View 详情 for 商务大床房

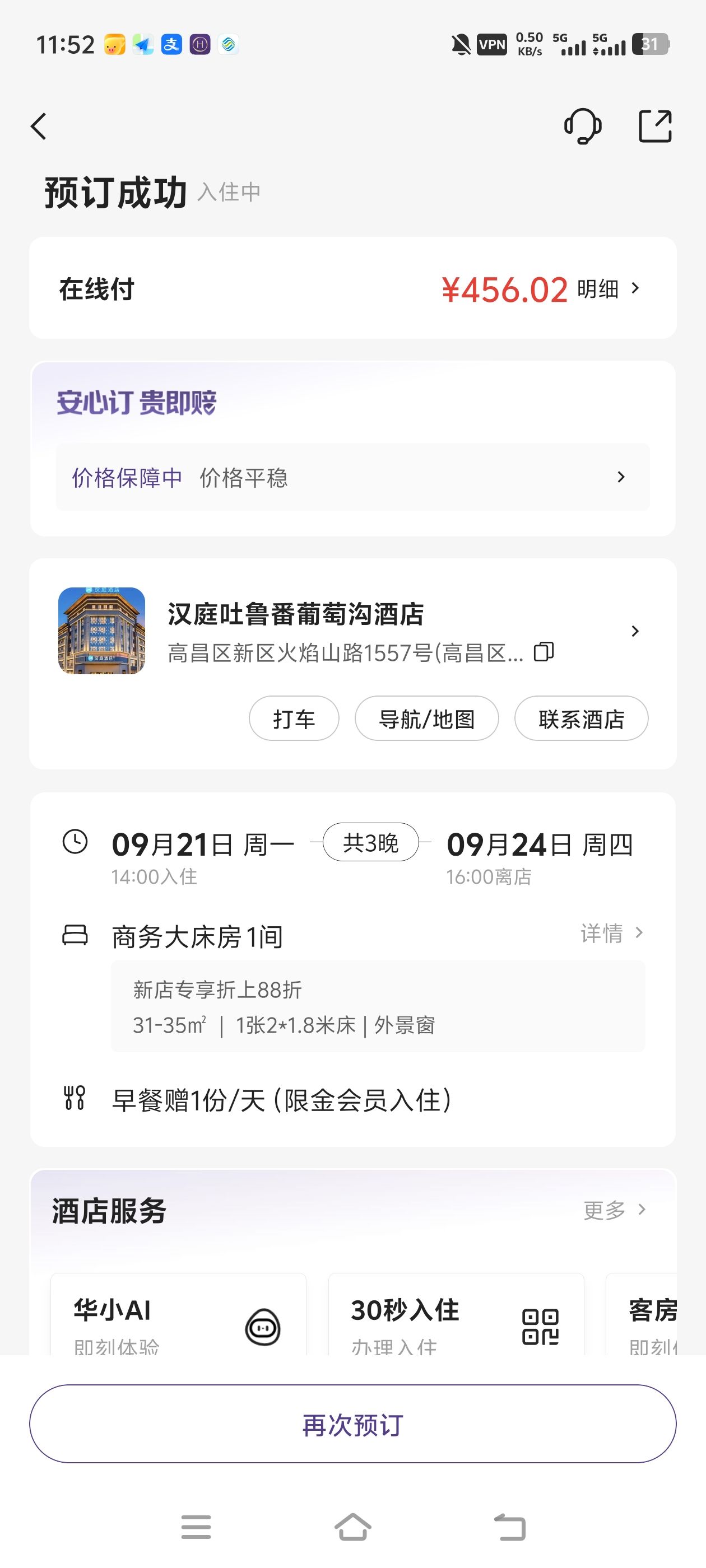click(611, 933)
